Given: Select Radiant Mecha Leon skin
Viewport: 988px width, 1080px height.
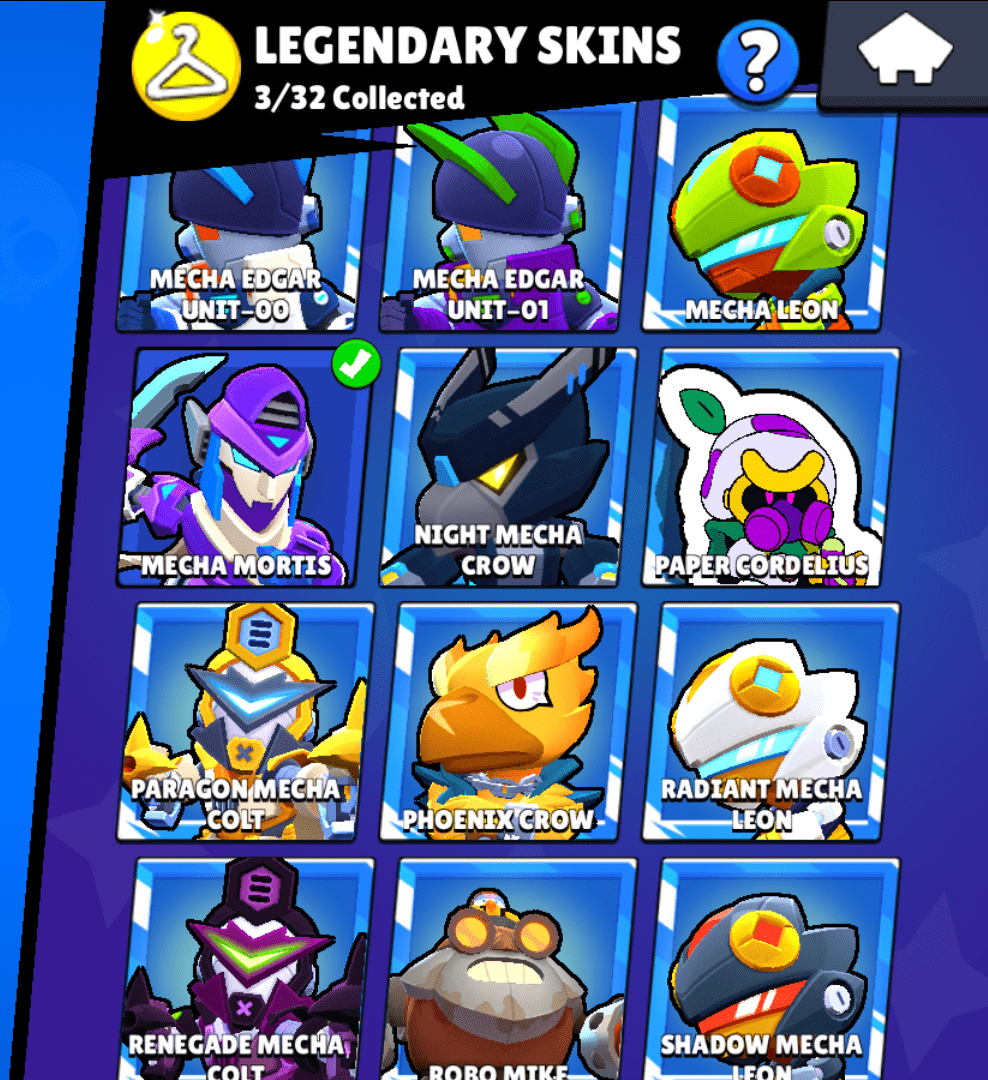Looking at the screenshot, I should pos(770,722).
